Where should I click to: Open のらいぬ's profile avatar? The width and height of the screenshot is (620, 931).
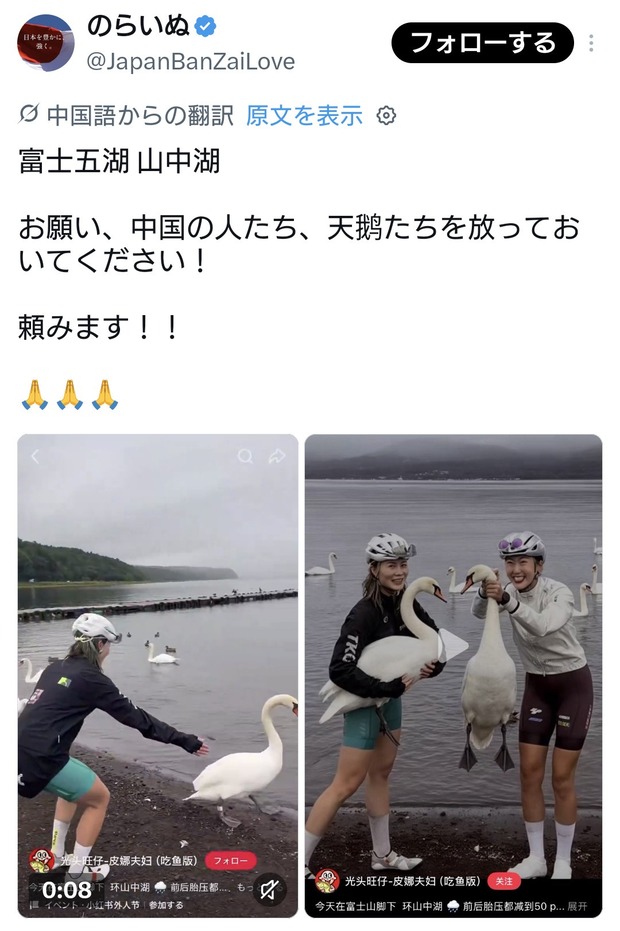point(45,43)
